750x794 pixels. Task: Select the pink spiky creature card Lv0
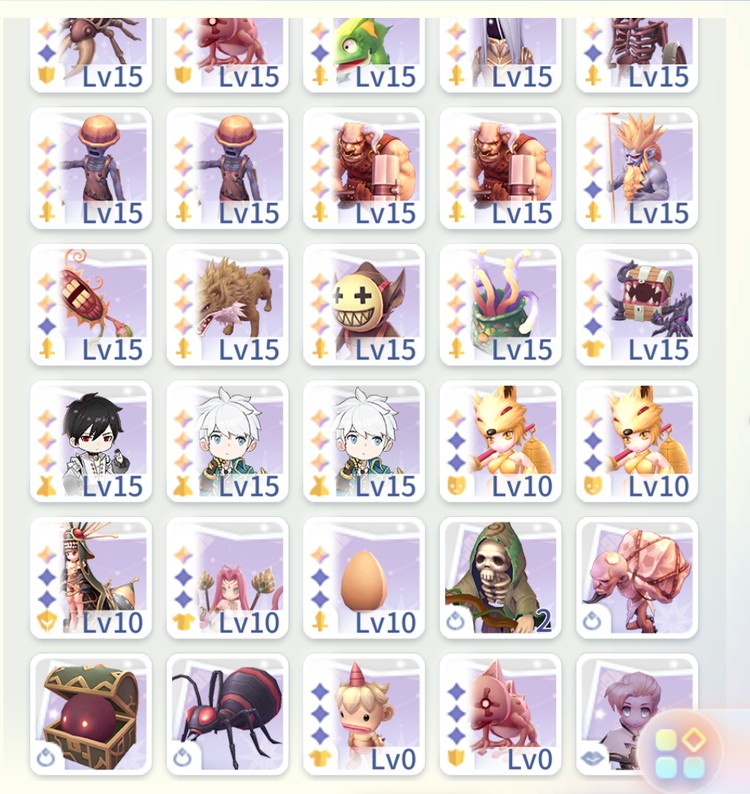tap(500, 714)
